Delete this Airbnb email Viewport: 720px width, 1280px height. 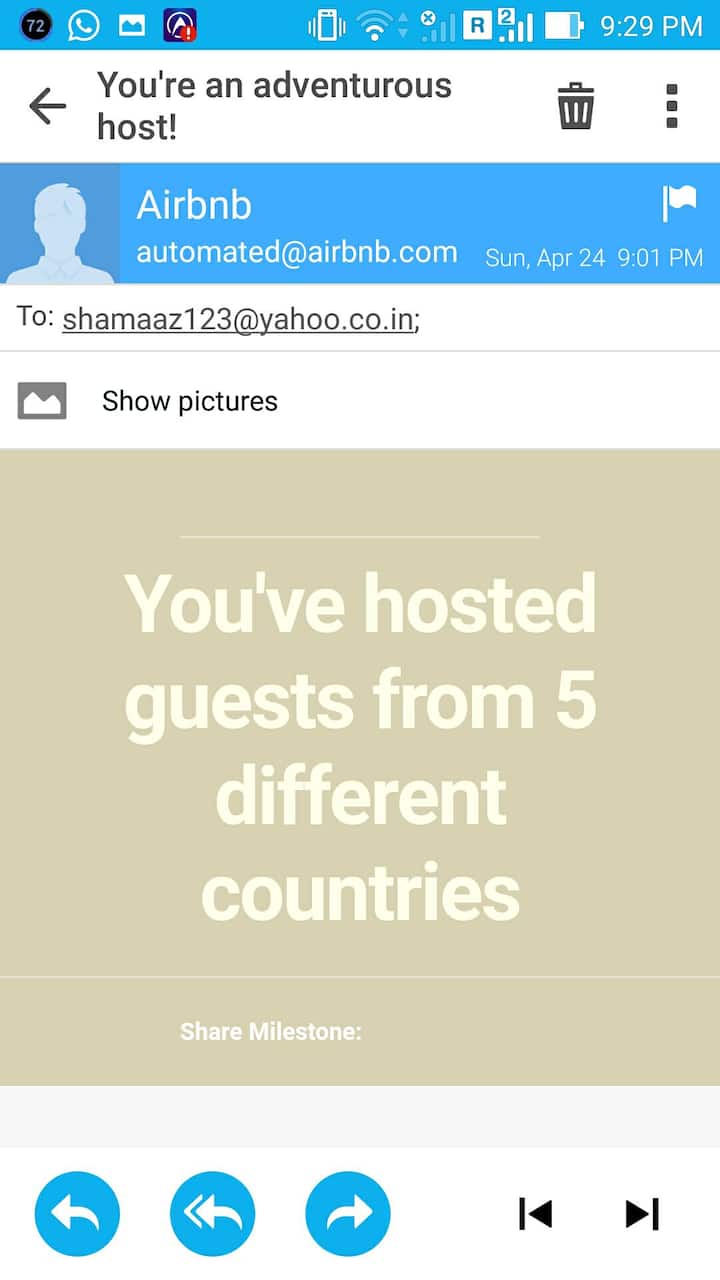pyautogui.click(x=575, y=105)
